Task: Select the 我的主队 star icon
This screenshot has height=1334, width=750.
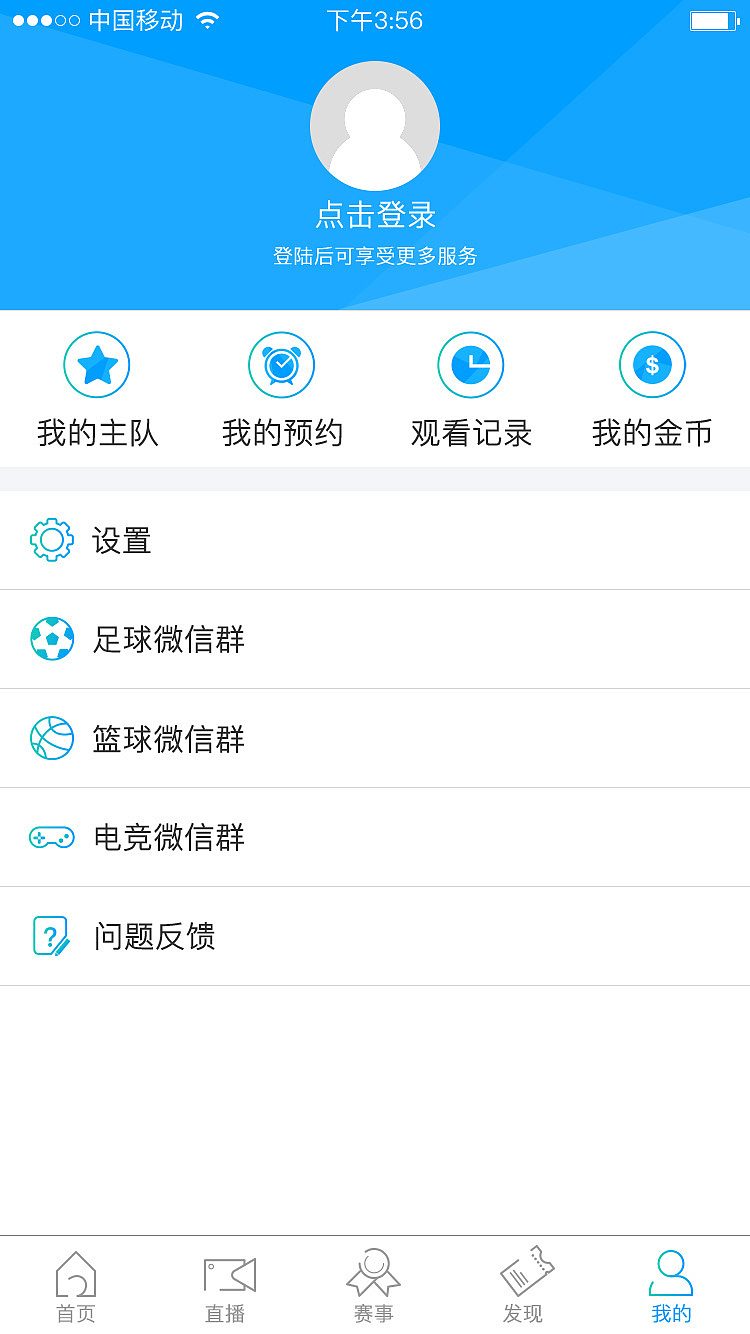Action: tap(96, 364)
